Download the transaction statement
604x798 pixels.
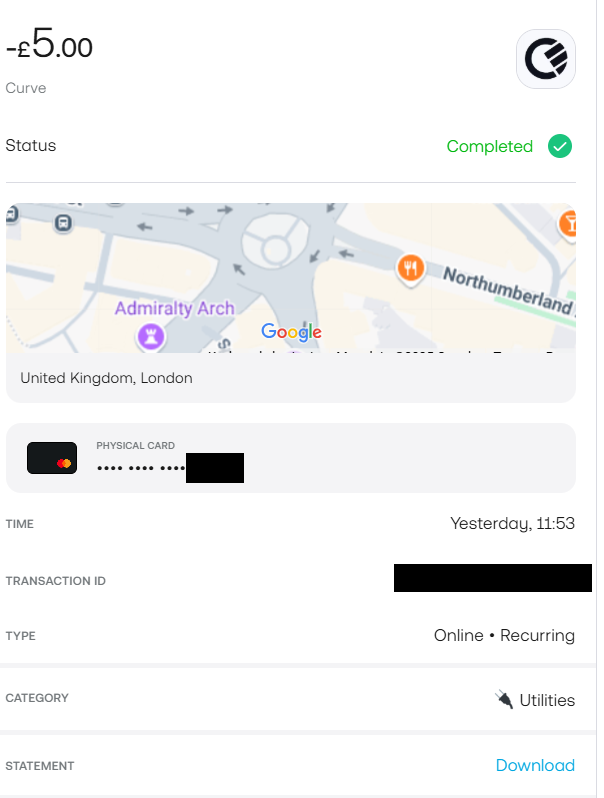(x=535, y=765)
